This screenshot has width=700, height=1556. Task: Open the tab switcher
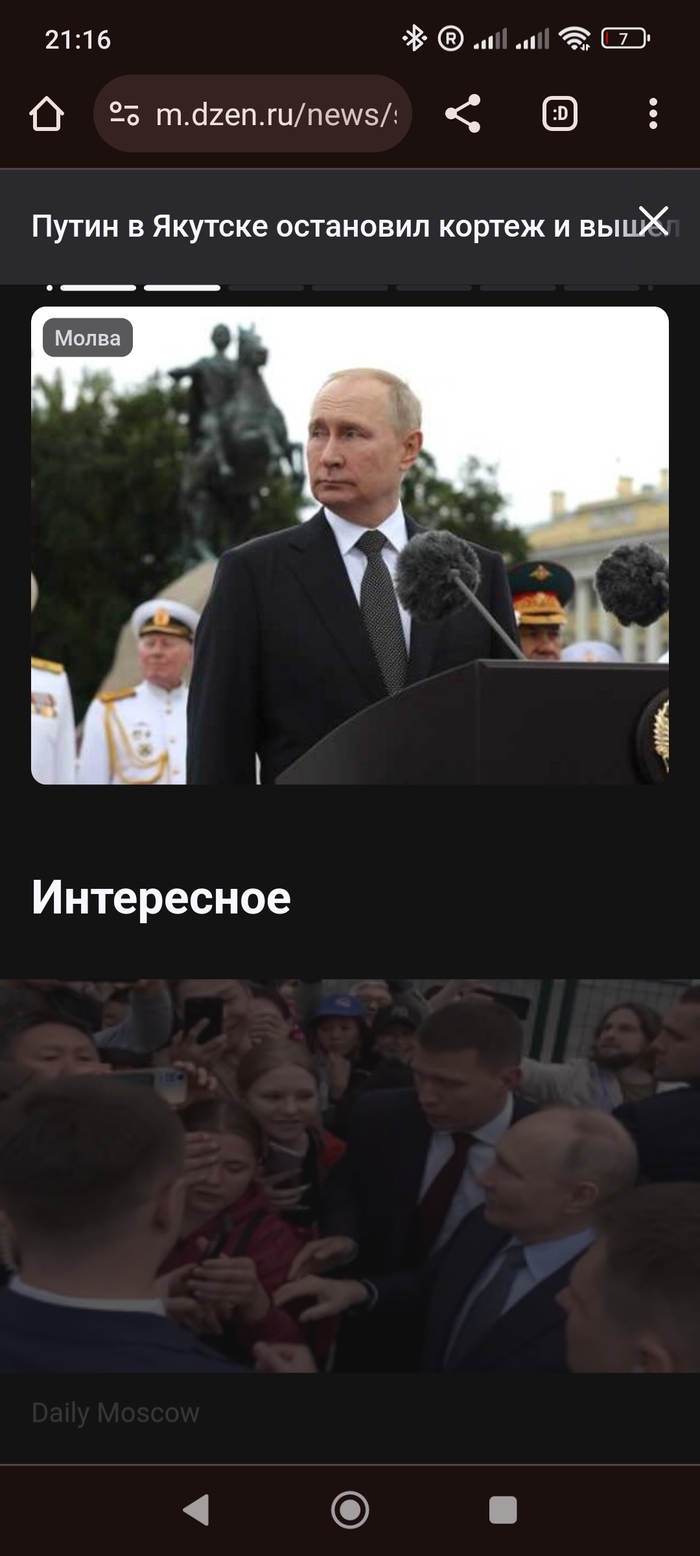point(560,114)
